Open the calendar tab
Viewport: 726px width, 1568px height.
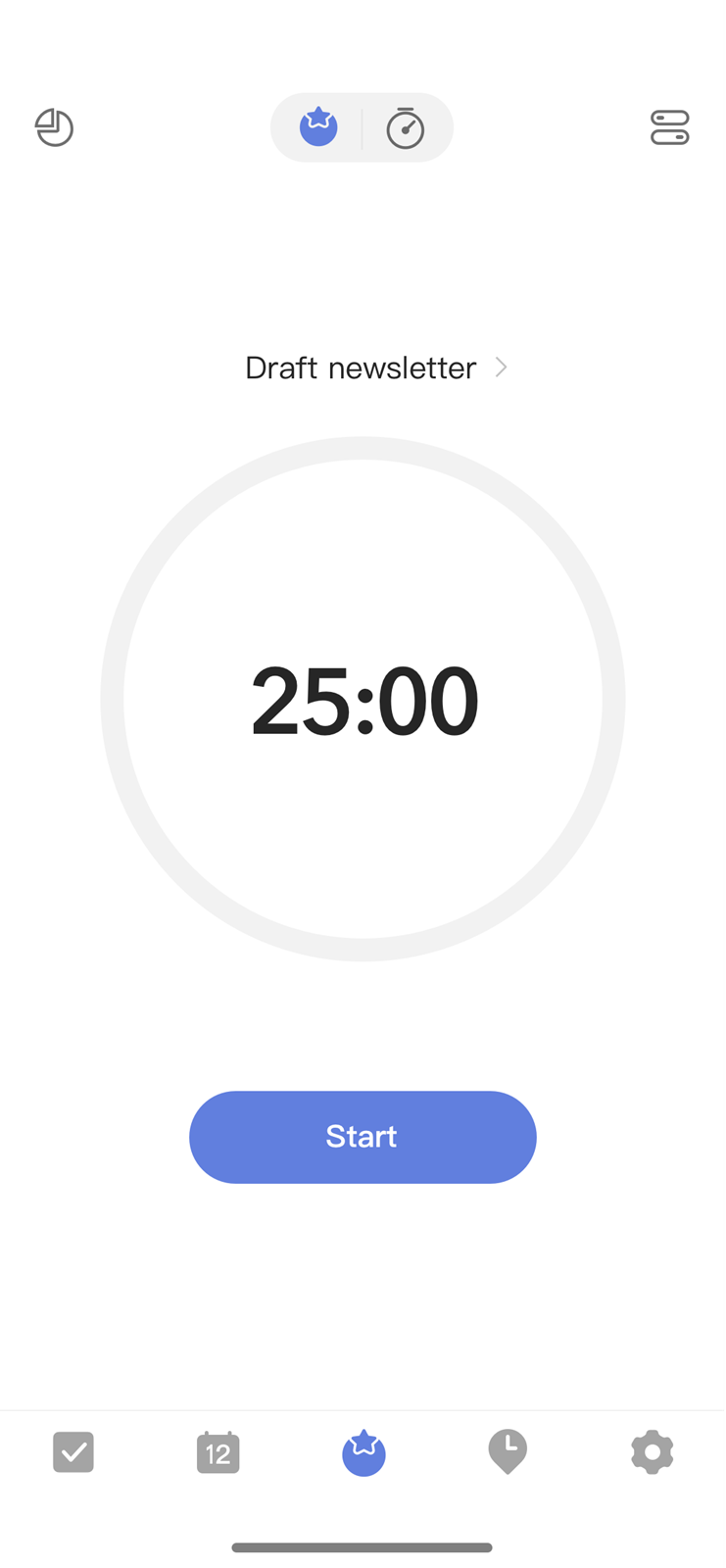218,1451
